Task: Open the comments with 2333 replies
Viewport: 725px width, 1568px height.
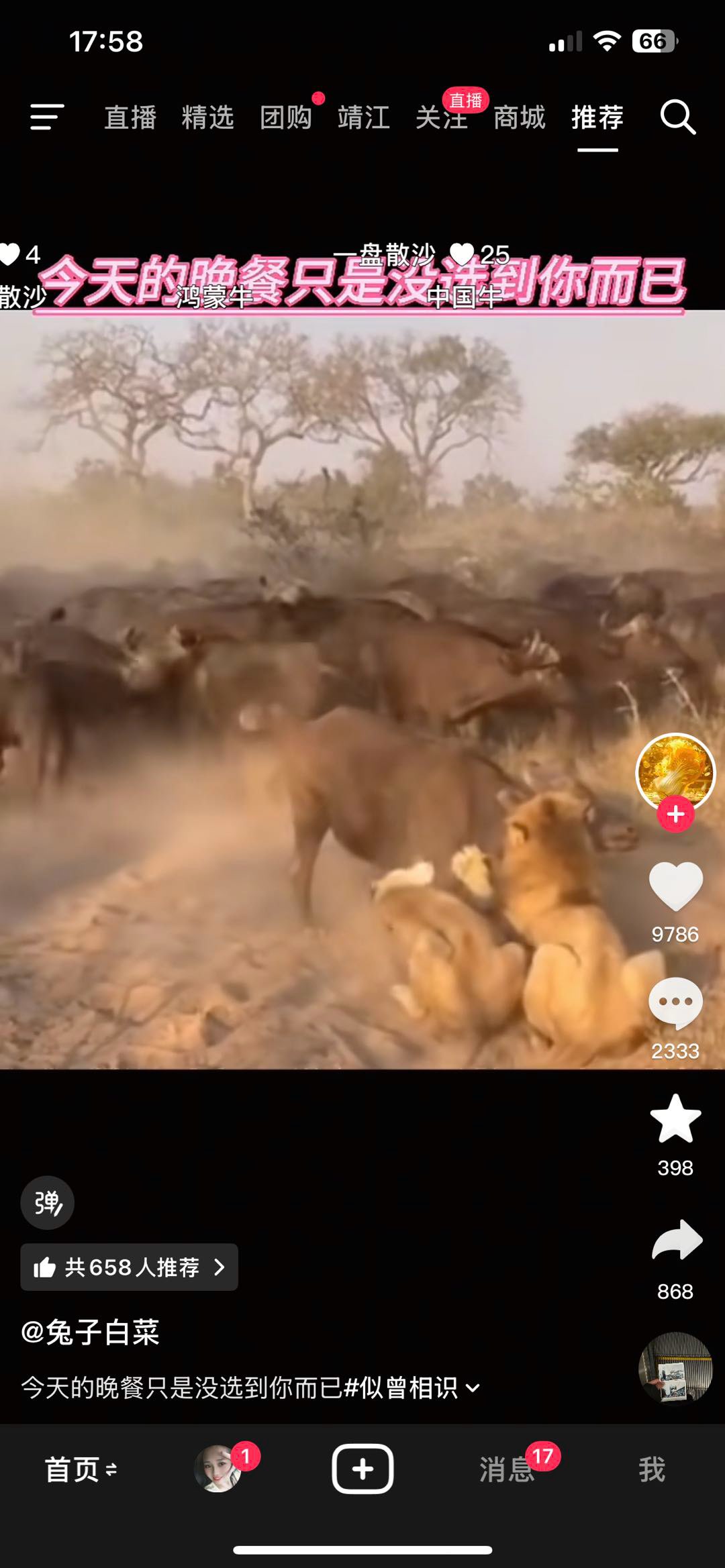Action: pos(675,1003)
